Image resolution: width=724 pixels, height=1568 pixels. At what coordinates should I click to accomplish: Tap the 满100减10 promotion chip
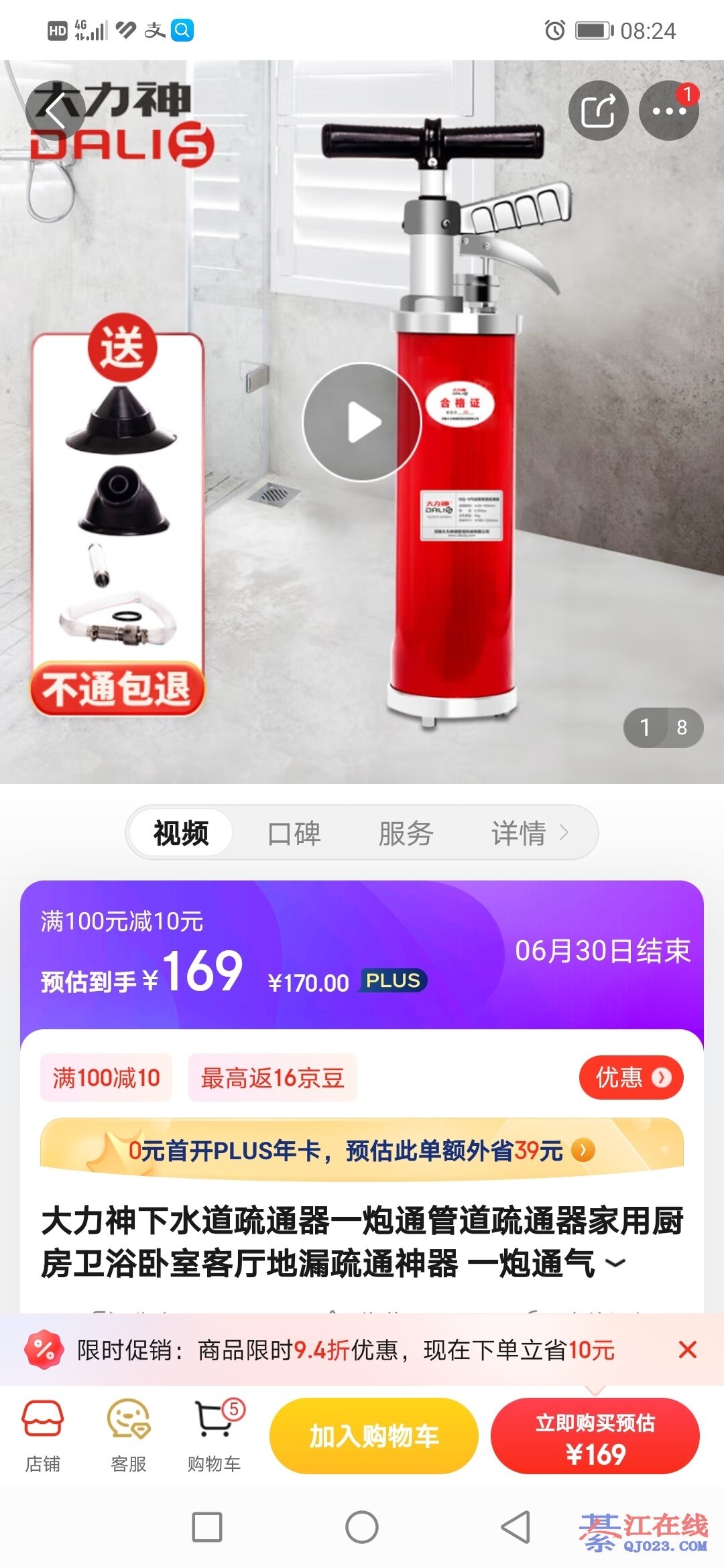(x=106, y=1077)
